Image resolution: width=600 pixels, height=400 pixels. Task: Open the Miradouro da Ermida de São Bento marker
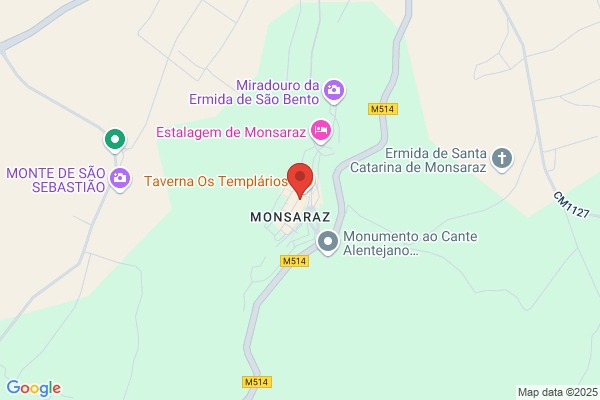click(x=334, y=91)
